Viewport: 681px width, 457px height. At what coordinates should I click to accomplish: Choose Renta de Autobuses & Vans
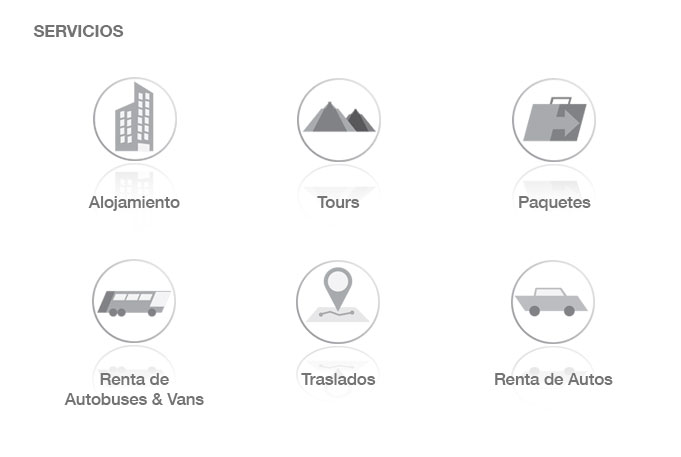(134, 301)
